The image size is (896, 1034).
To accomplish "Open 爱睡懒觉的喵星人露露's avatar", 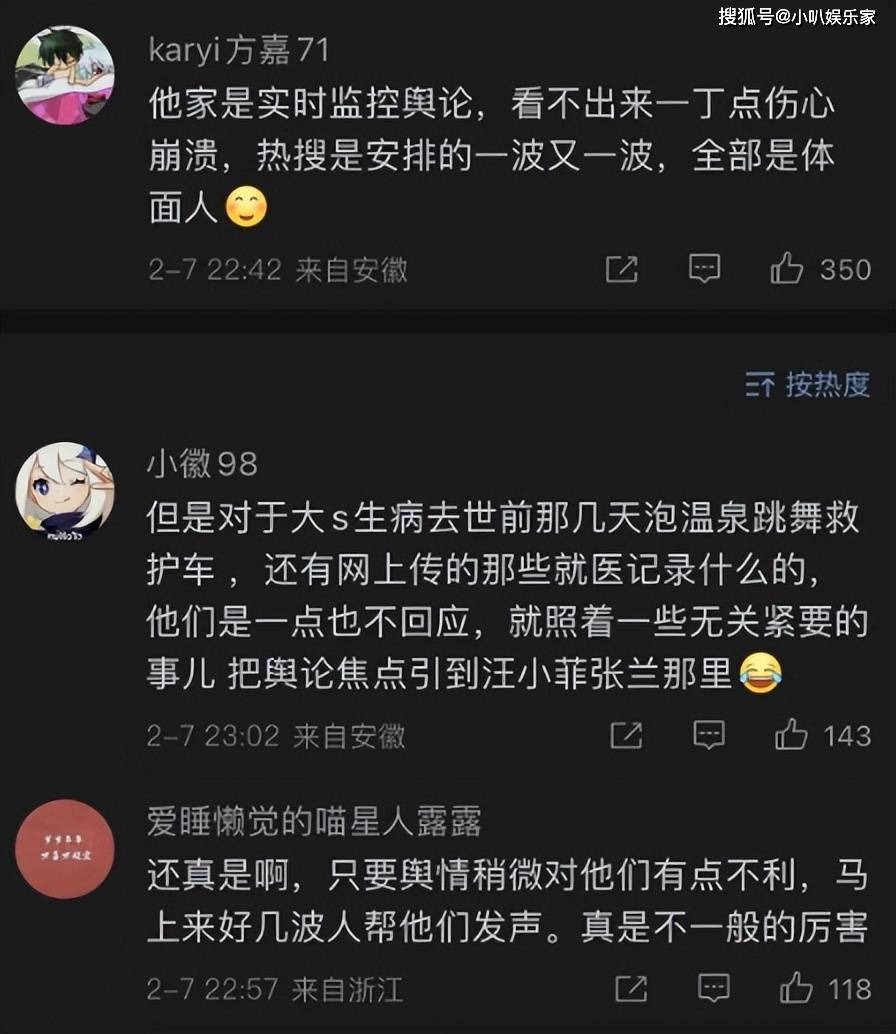I will [x=65, y=848].
